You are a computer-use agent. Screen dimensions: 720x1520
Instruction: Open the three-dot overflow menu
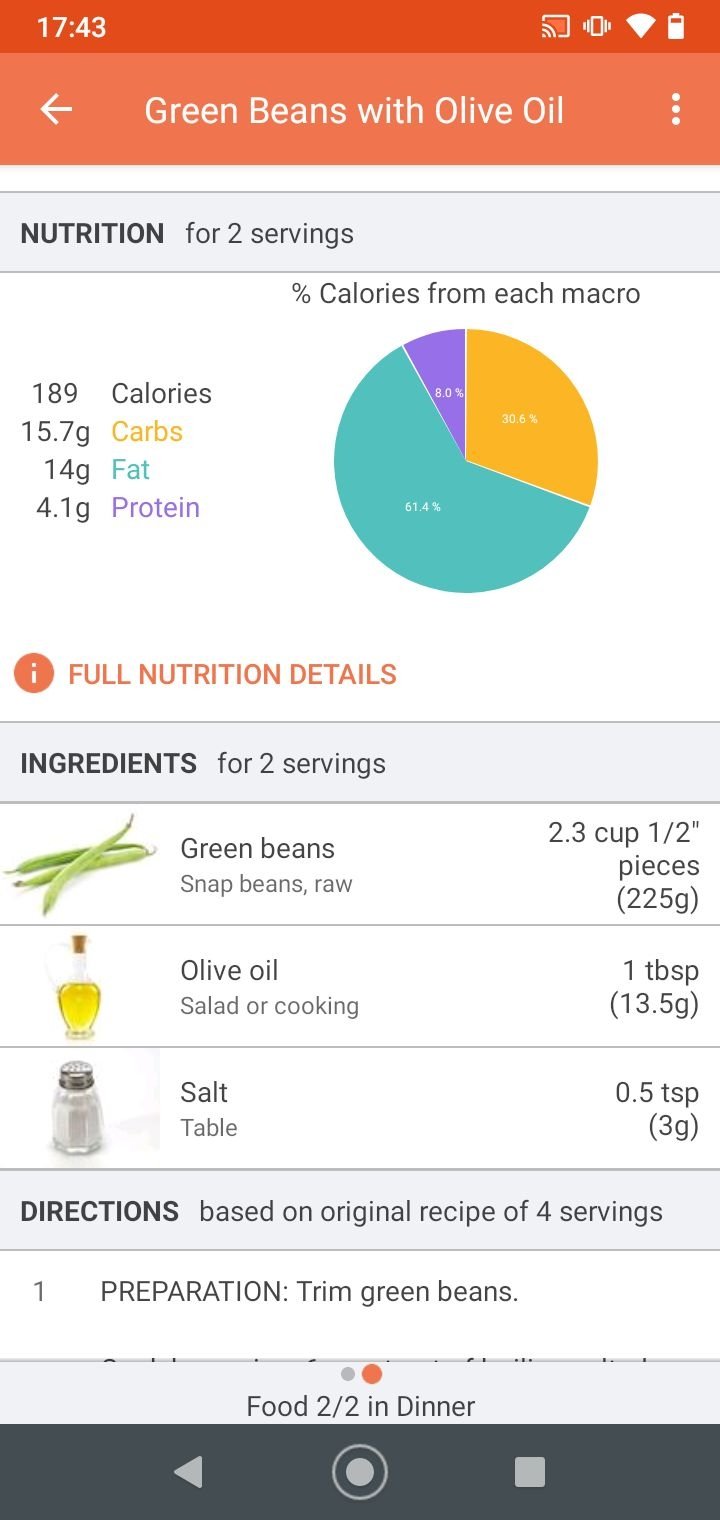[676, 110]
